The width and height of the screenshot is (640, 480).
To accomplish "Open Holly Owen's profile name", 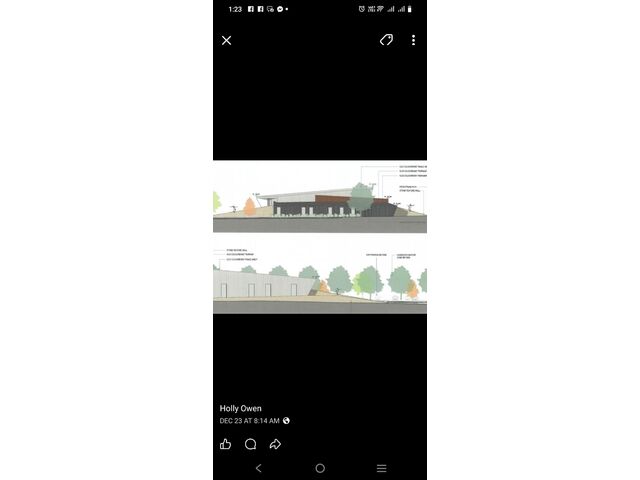I will pyautogui.click(x=240, y=408).
